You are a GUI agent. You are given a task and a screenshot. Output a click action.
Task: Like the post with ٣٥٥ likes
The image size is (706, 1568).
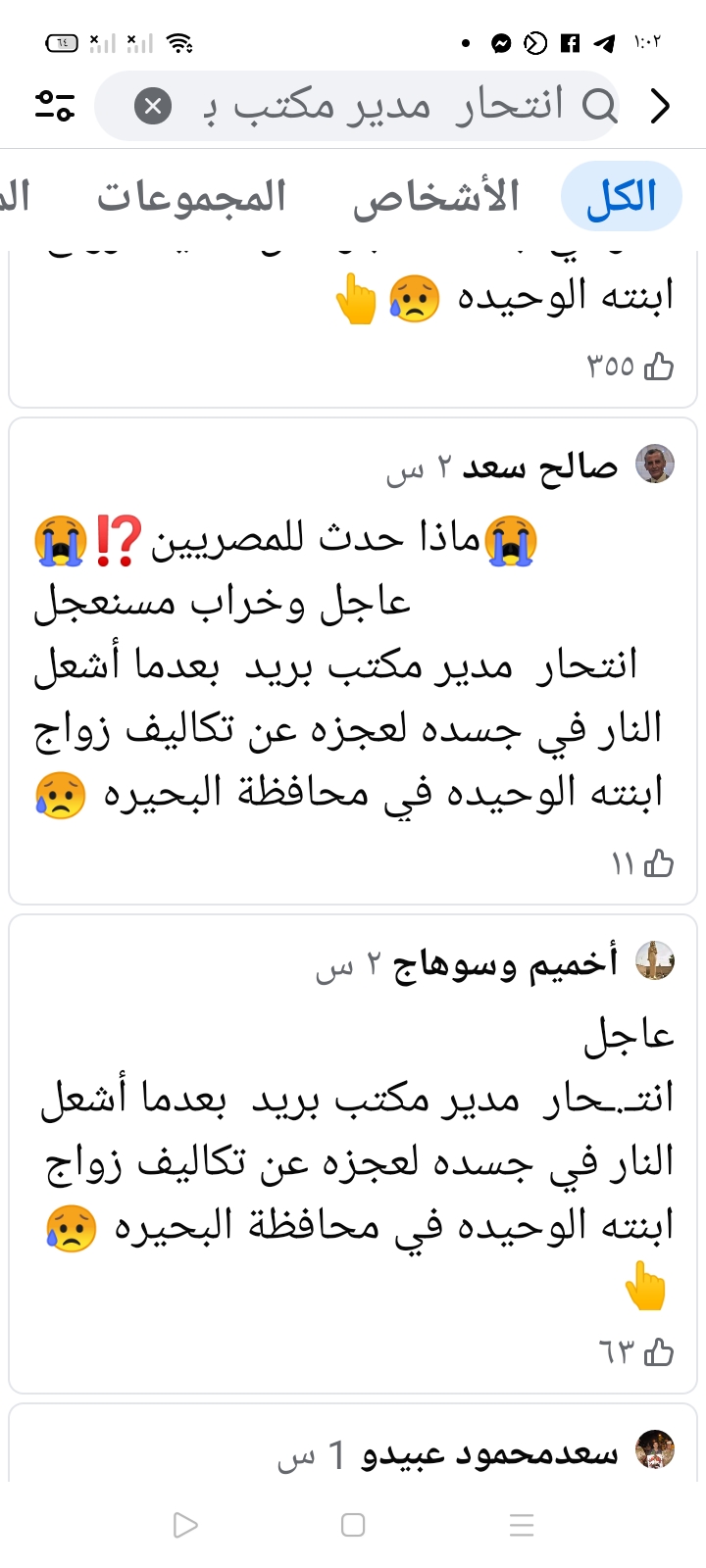658,367
